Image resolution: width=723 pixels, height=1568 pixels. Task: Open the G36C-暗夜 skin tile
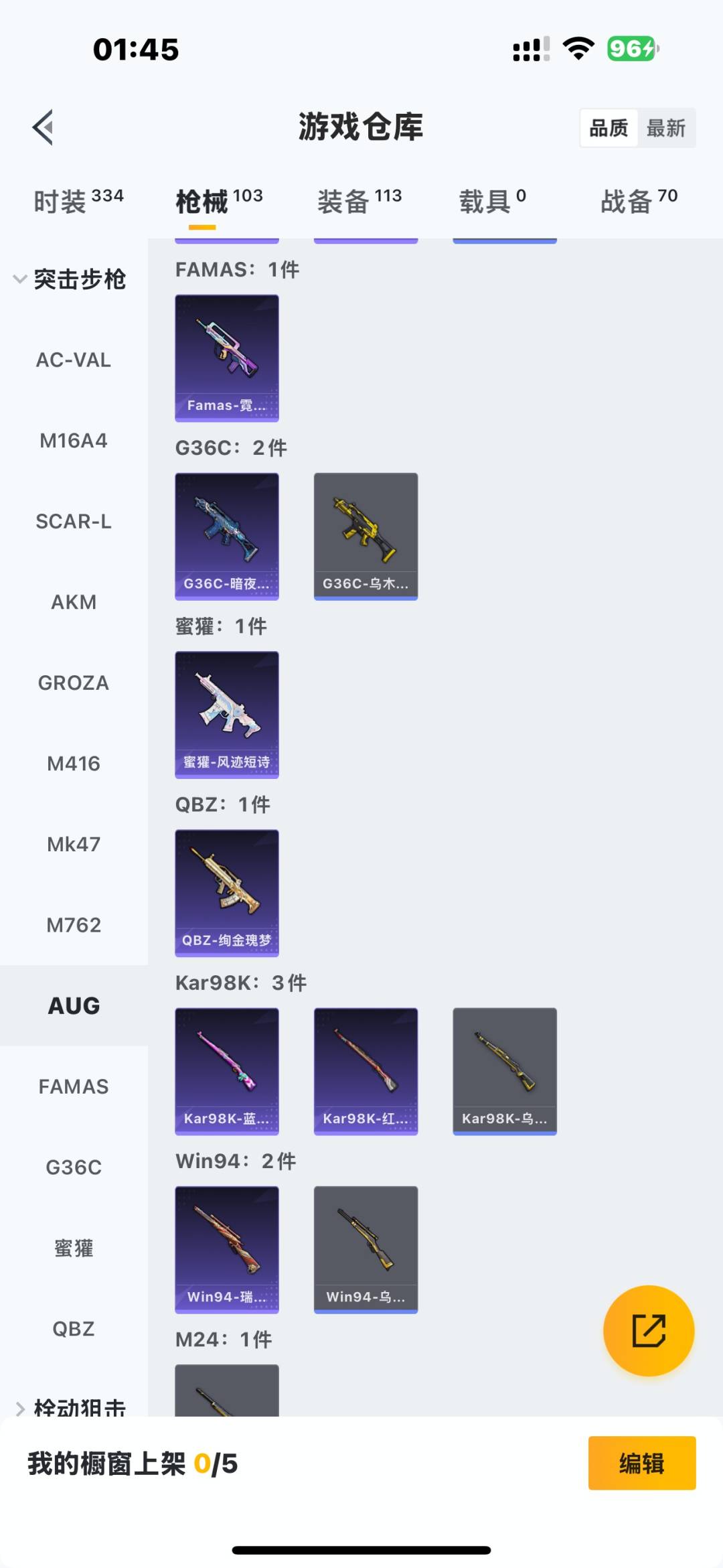point(227,537)
